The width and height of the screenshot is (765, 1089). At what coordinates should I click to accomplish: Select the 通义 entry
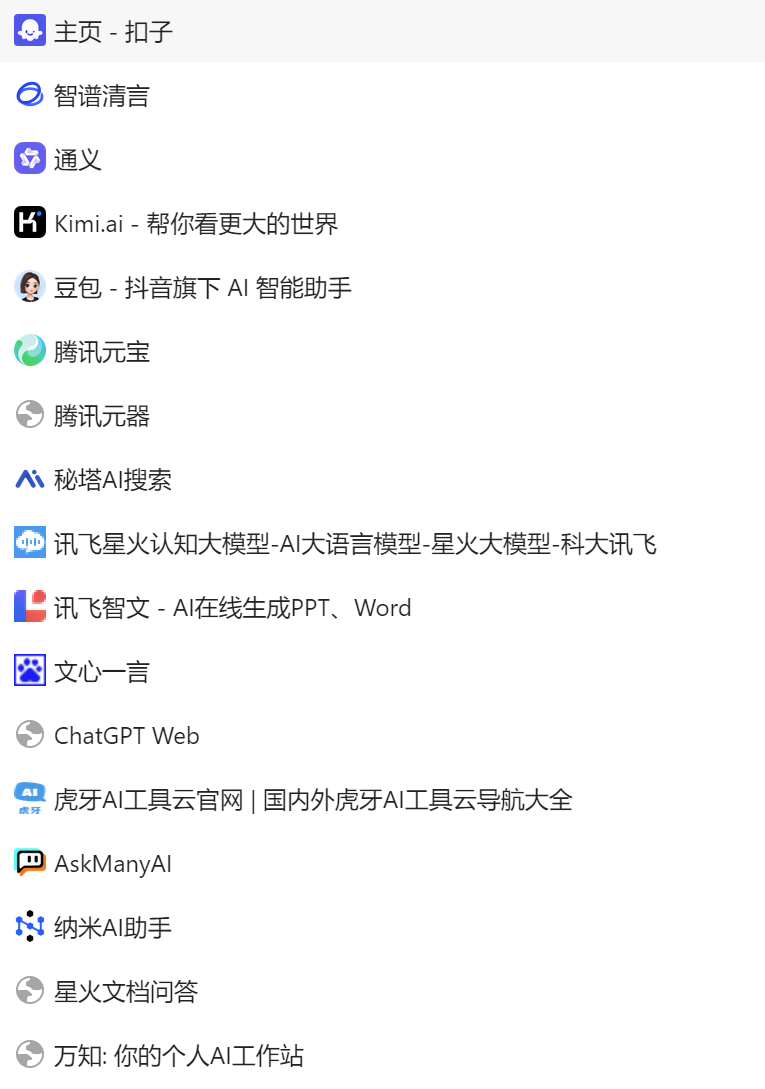tap(78, 160)
